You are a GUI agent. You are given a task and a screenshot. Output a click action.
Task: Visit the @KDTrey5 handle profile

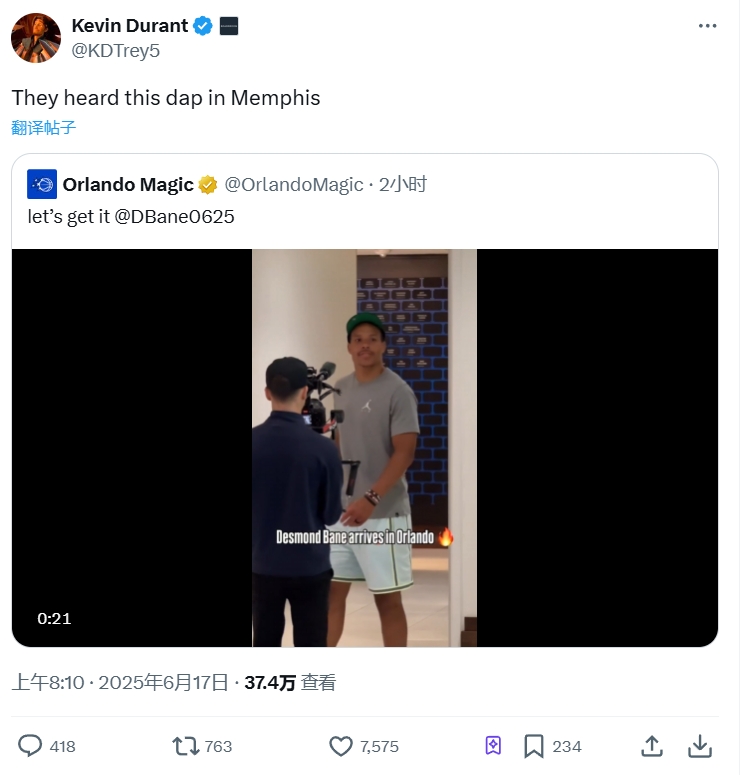click(x=116, y=50)
